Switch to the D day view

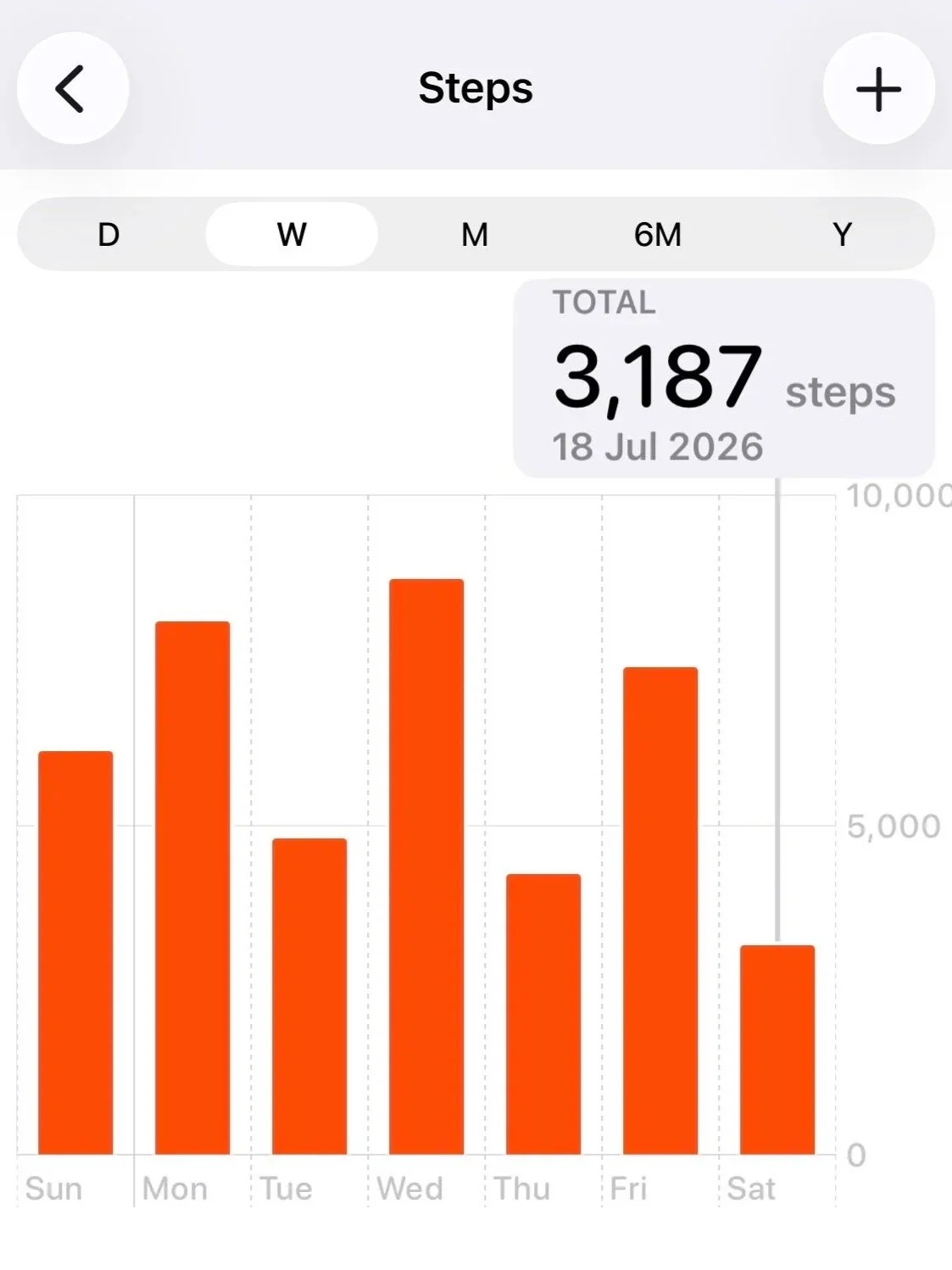[109, 234]
